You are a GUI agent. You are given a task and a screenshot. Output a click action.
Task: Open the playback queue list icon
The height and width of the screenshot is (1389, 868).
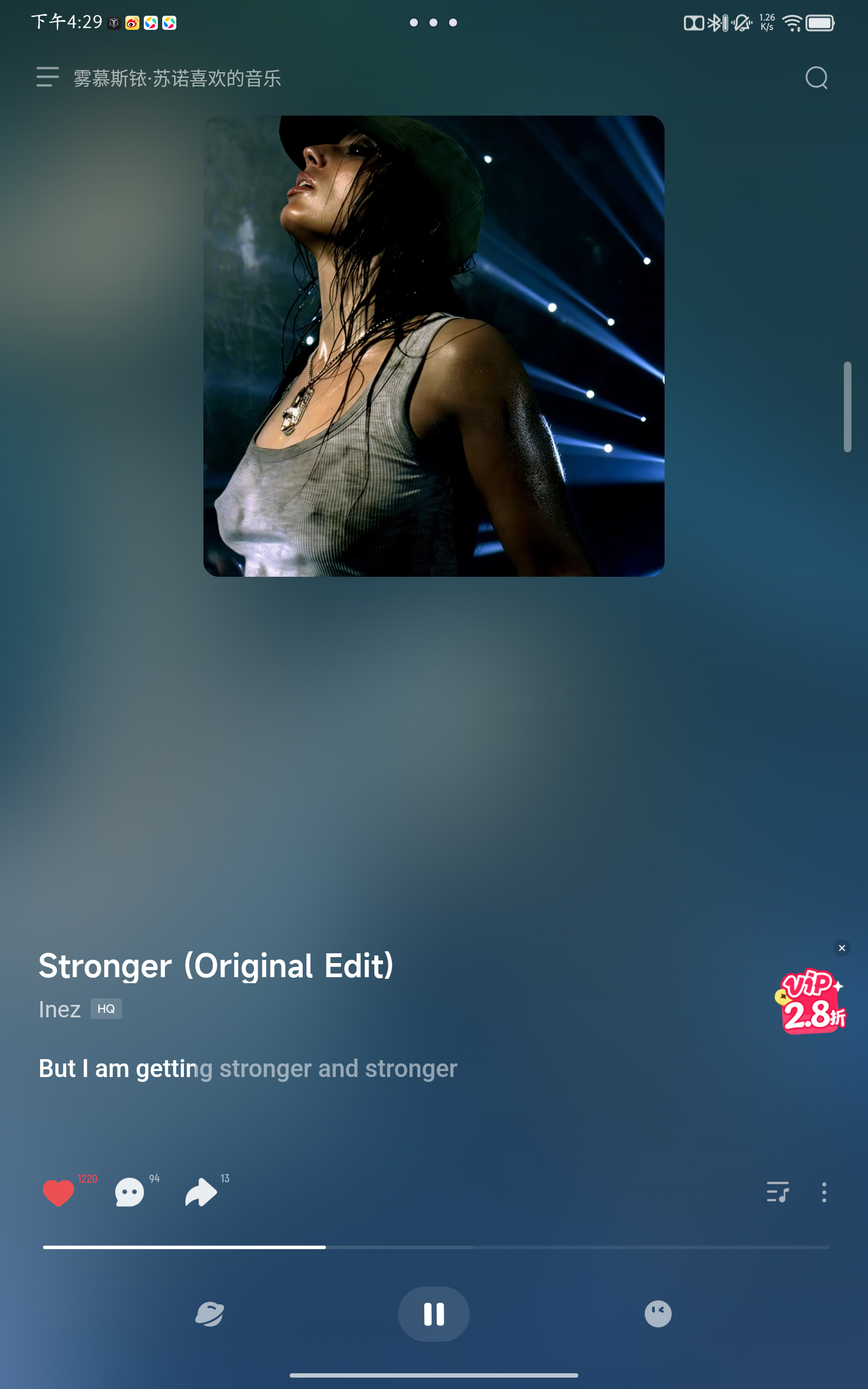coord(777,1192)
